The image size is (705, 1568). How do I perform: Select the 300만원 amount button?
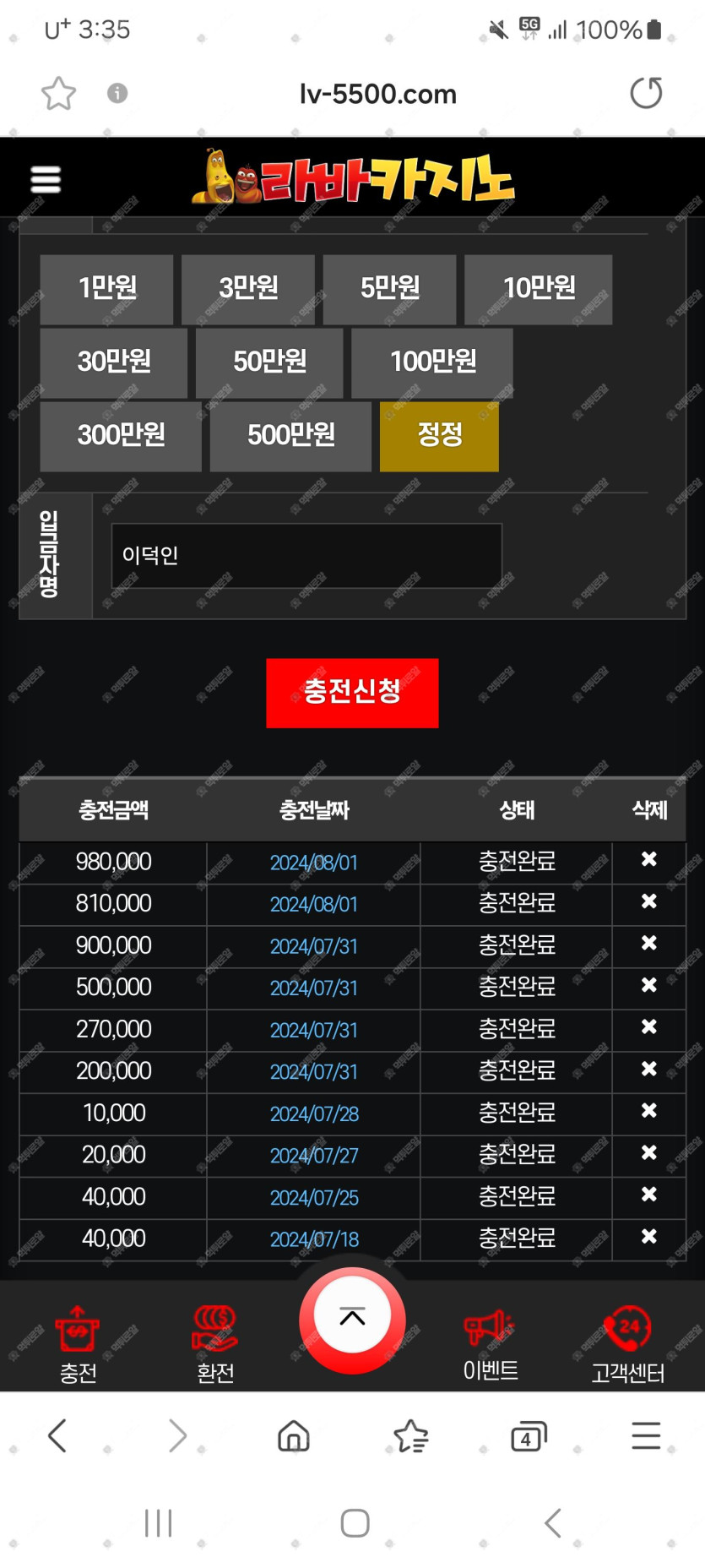coord(121,436)
